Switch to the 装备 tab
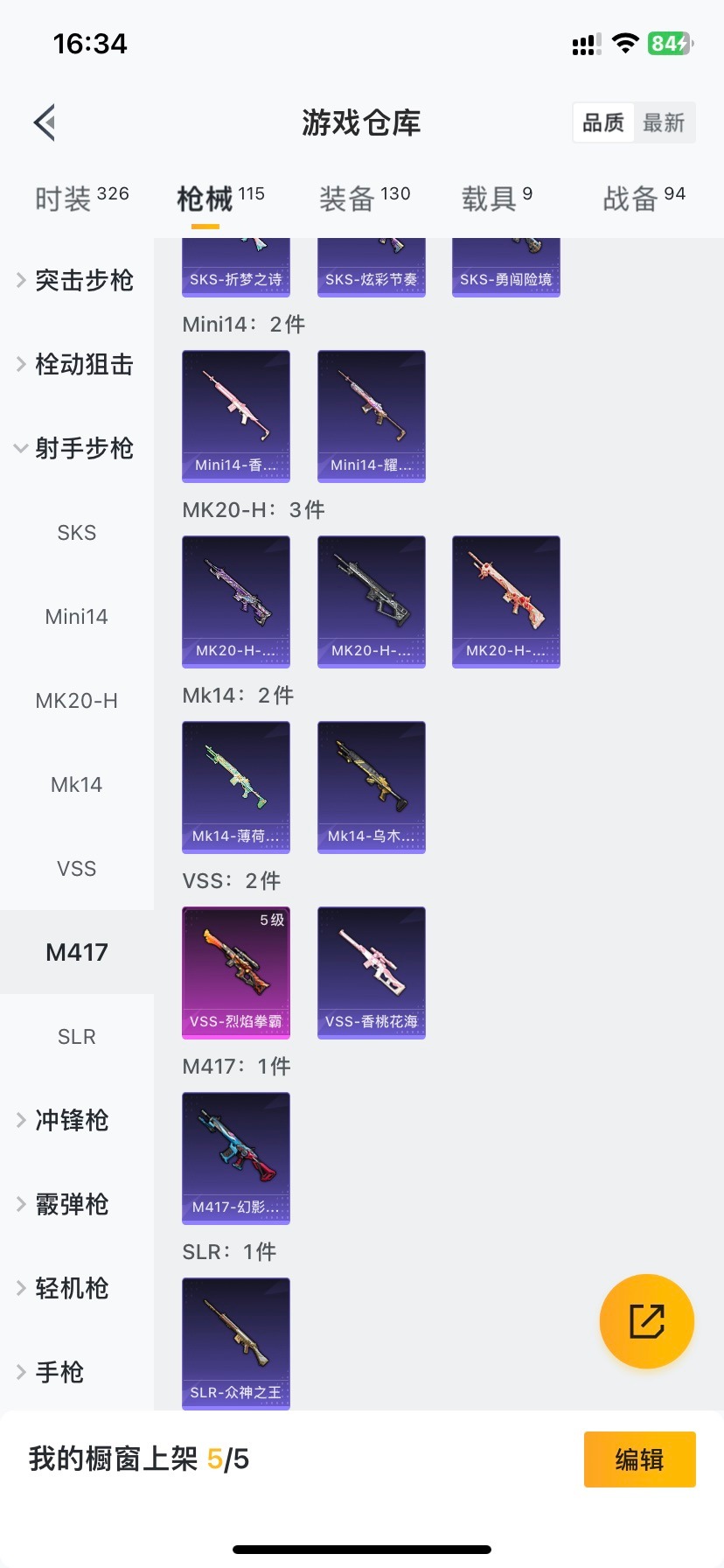Screen dimensions: 724x1568 (364, 199)
